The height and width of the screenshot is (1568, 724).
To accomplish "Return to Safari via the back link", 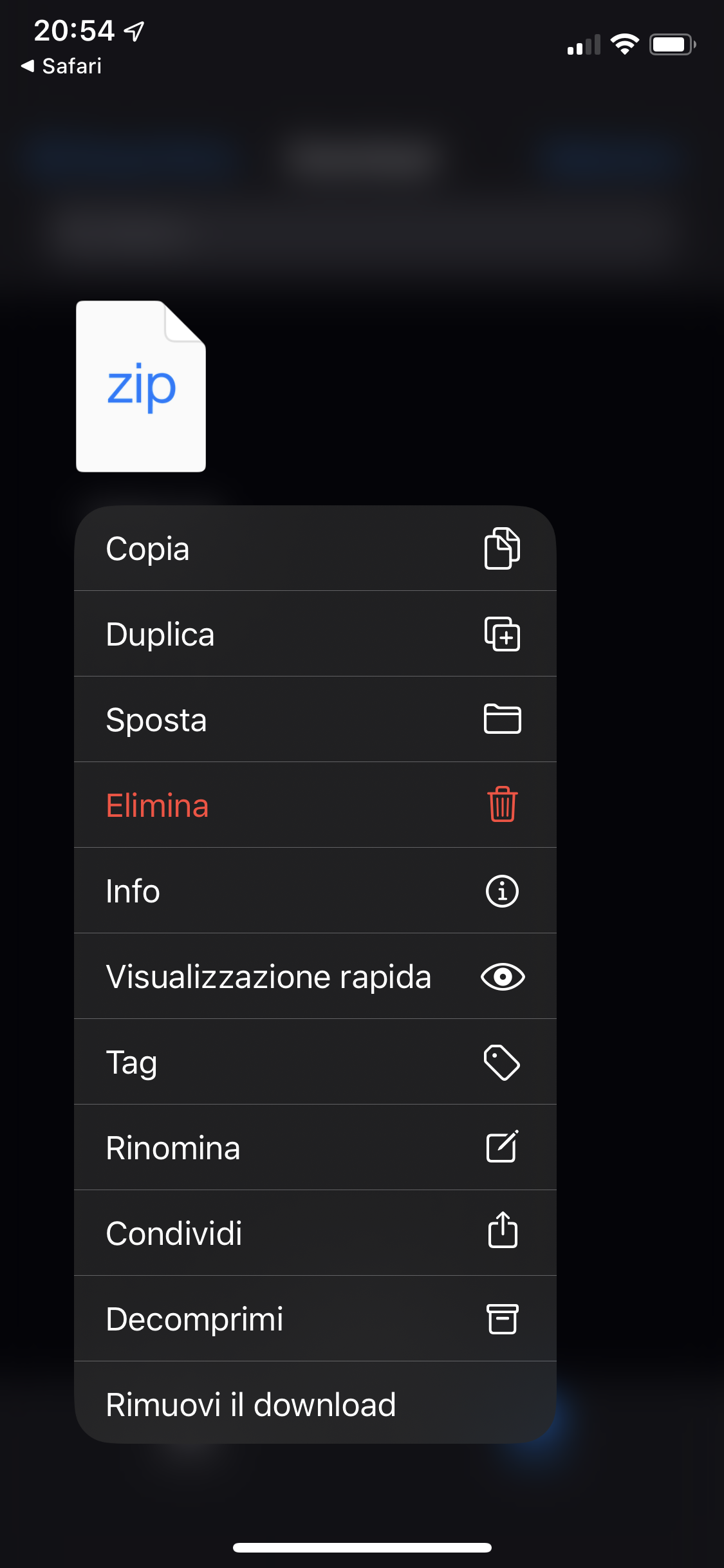I will click(62, 66).
